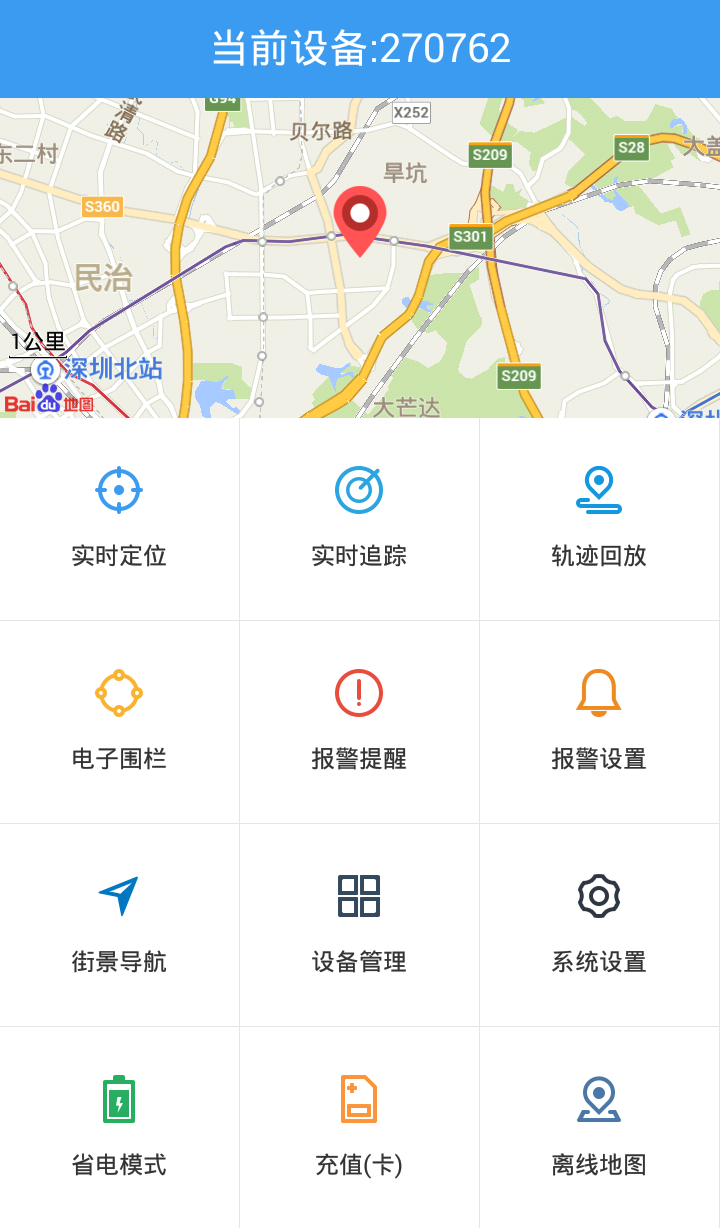Image resolution: width=720 pixels, height=1228 pixels.
Task: Open 系统设置 system settings
Action: (x=599, y=925)
